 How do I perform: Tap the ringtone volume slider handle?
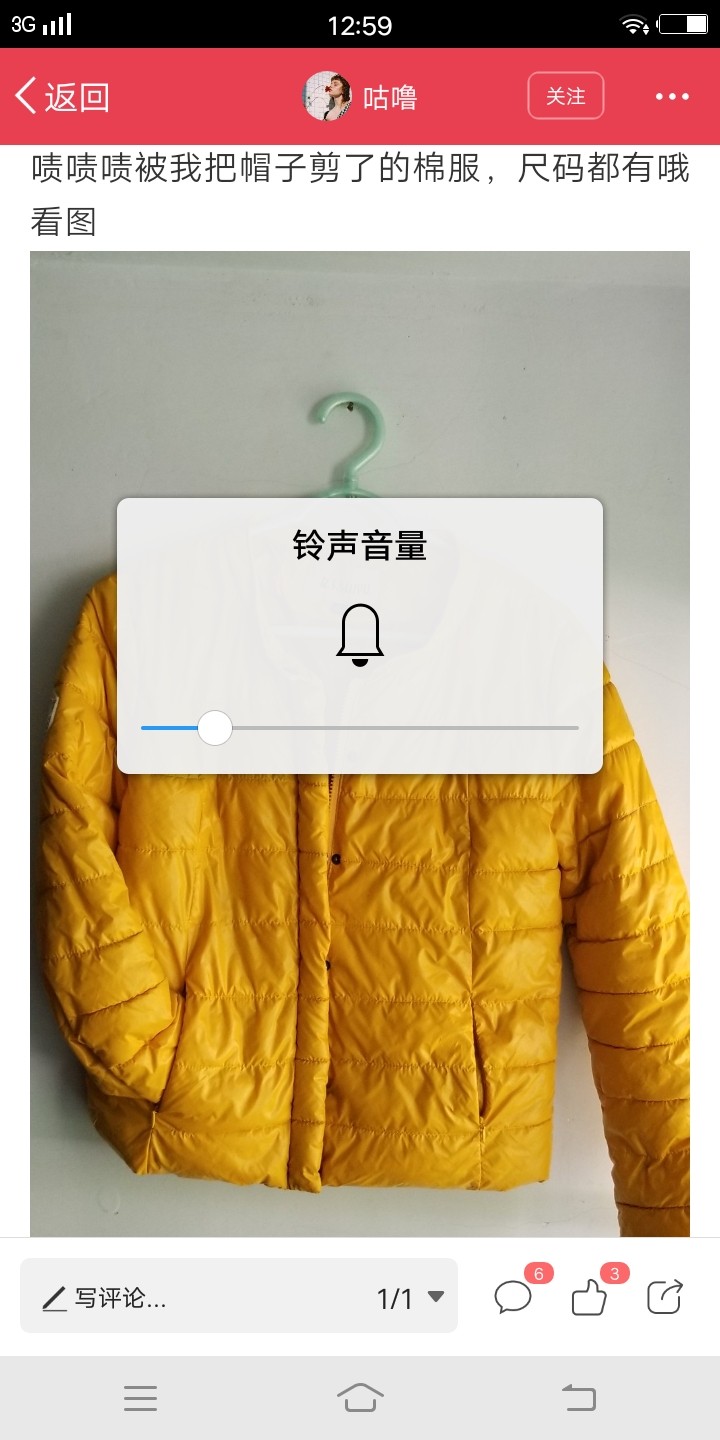pos(214,728)
